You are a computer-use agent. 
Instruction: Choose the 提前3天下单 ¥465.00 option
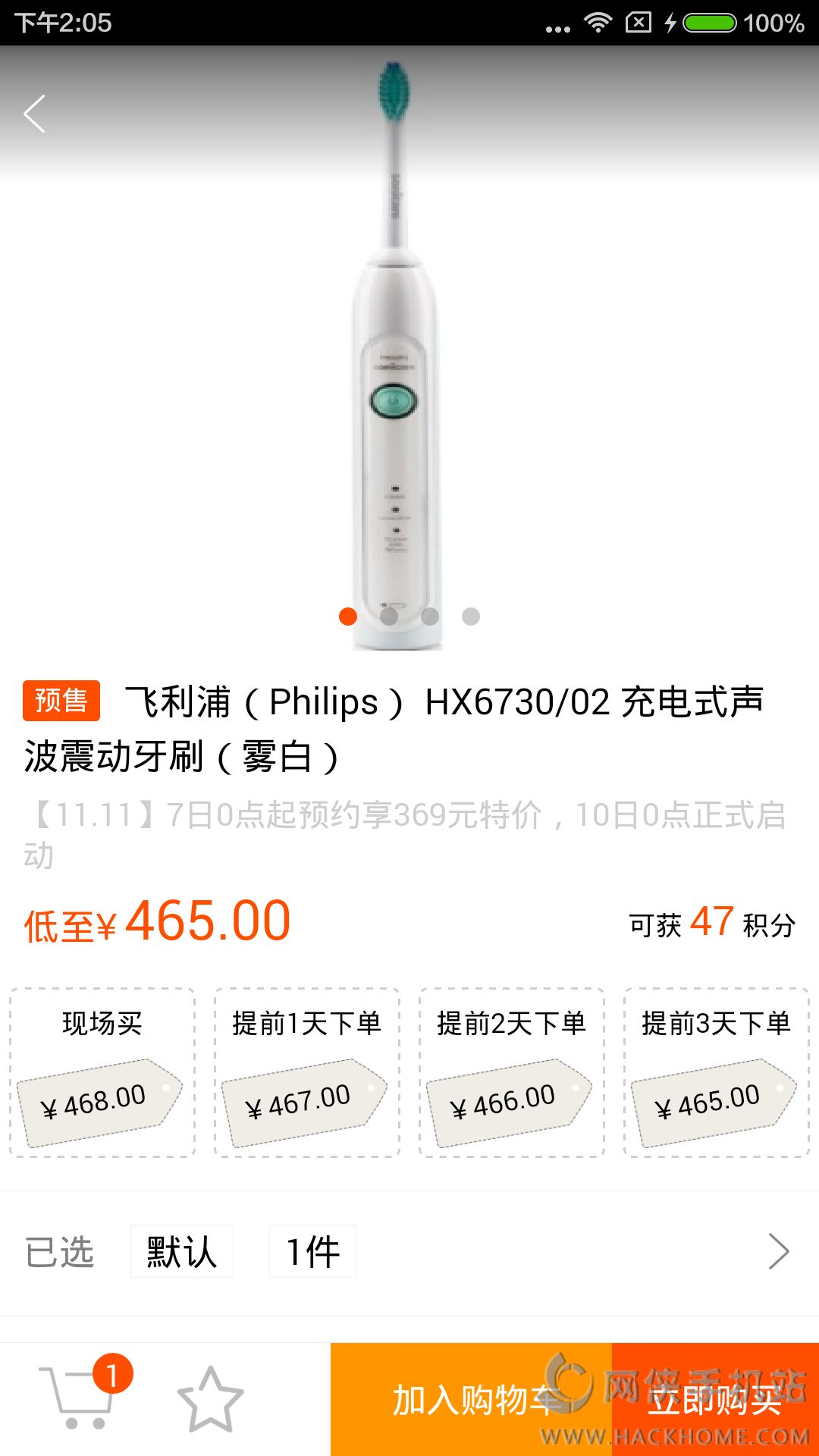(x=717, y=1072)
